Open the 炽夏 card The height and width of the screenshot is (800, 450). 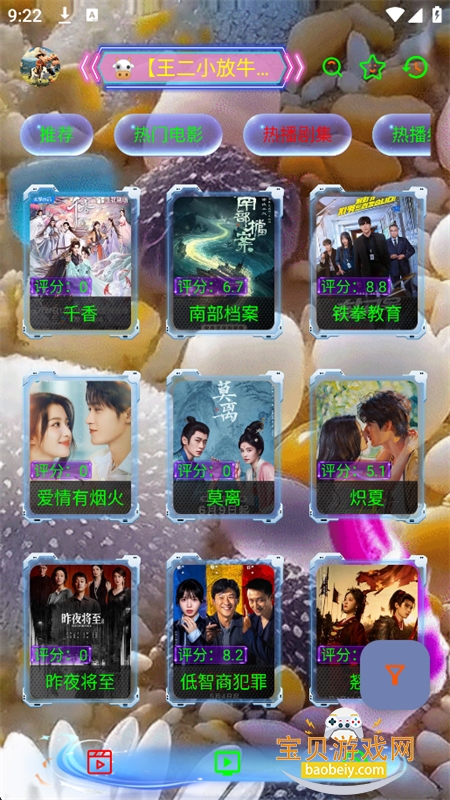pos(367,446)
